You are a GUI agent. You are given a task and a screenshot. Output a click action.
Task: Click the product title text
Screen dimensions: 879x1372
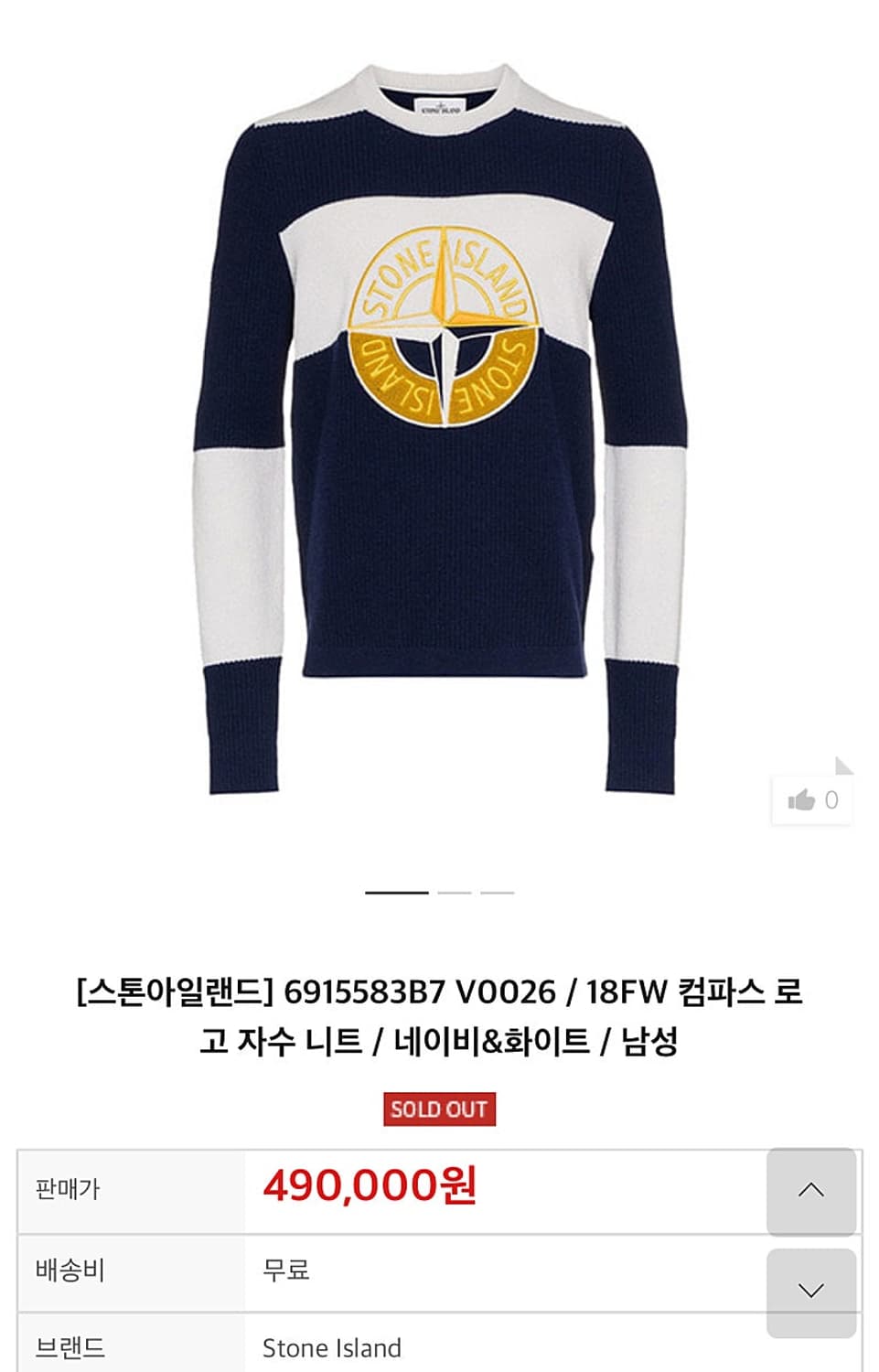tap(439, 1015)
